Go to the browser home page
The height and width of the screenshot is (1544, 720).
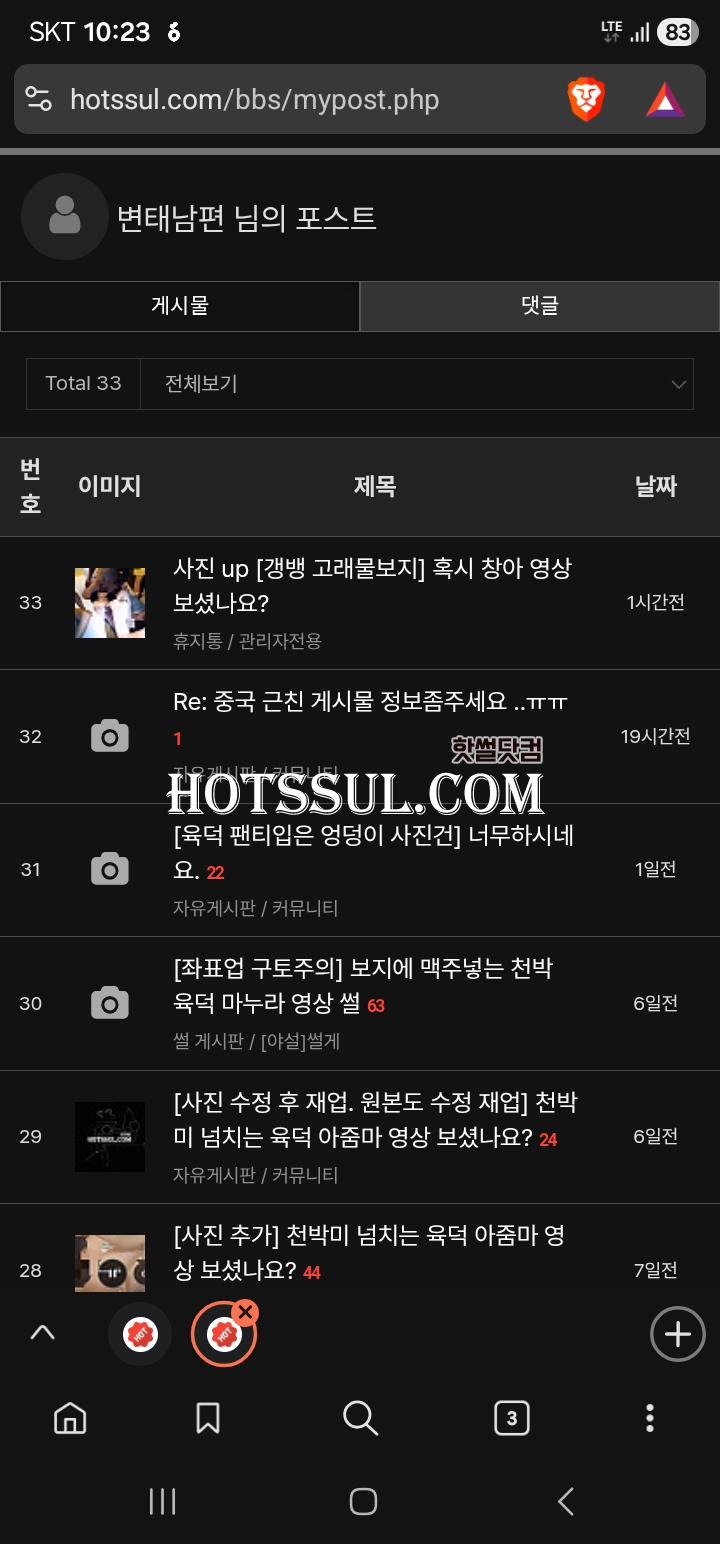click(x=70, y=1418)
